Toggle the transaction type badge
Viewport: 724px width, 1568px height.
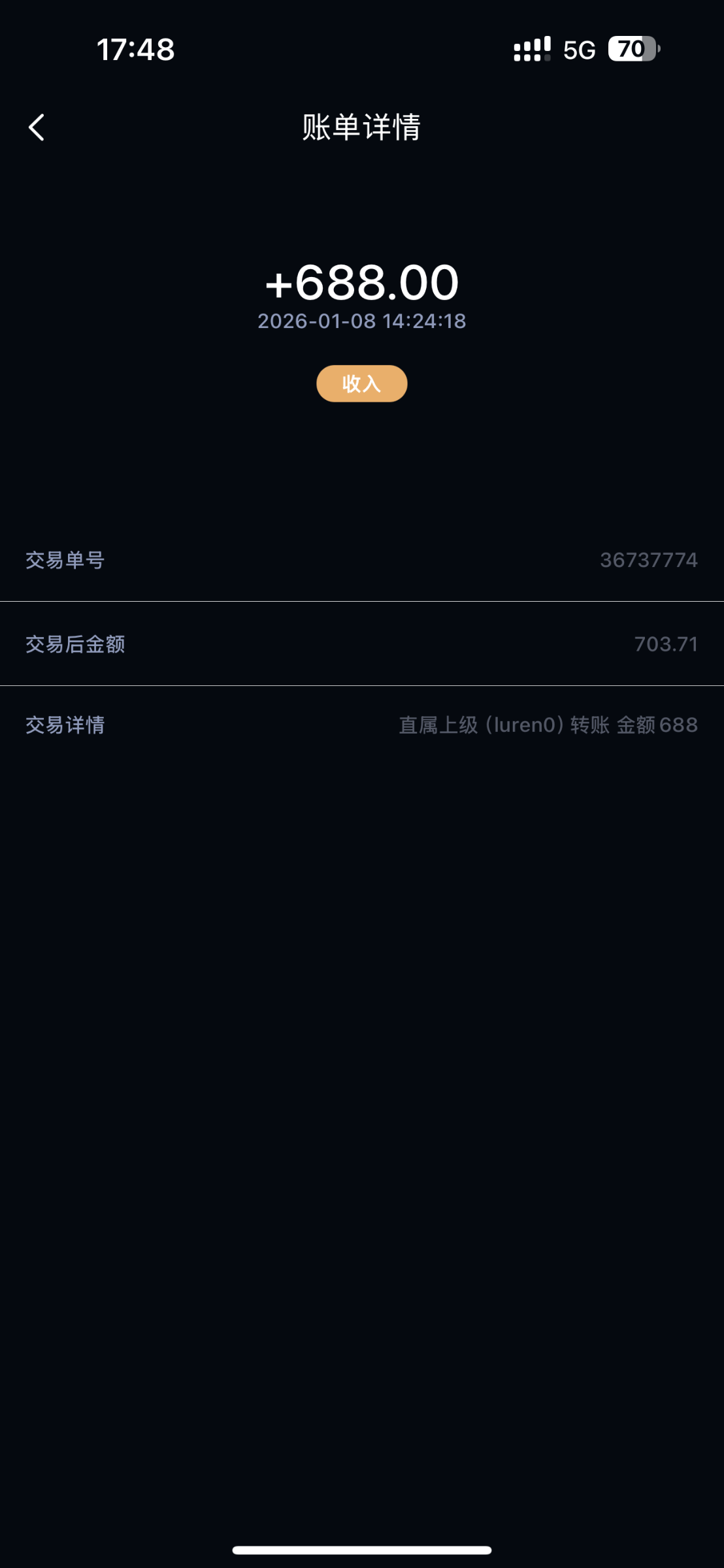[x=361, y=384]
